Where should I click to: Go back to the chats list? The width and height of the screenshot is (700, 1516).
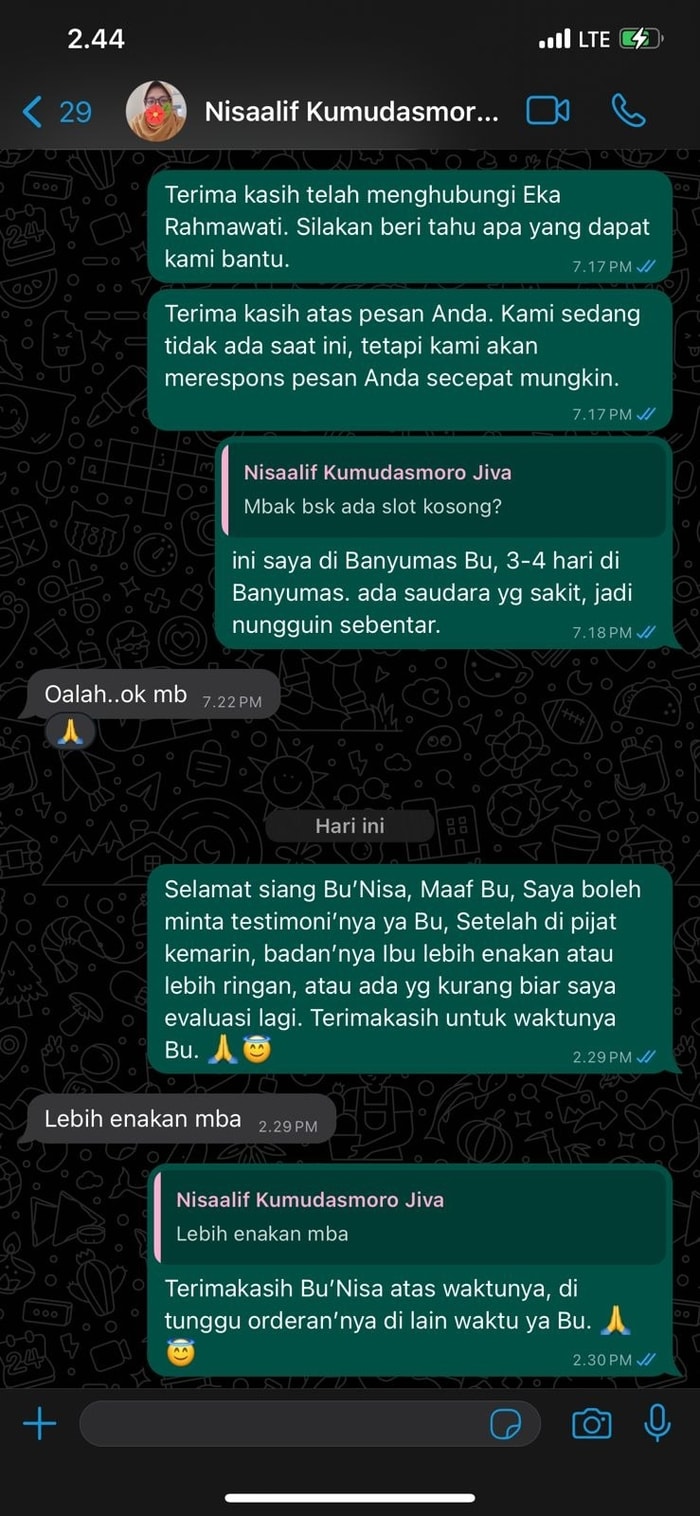55,111
